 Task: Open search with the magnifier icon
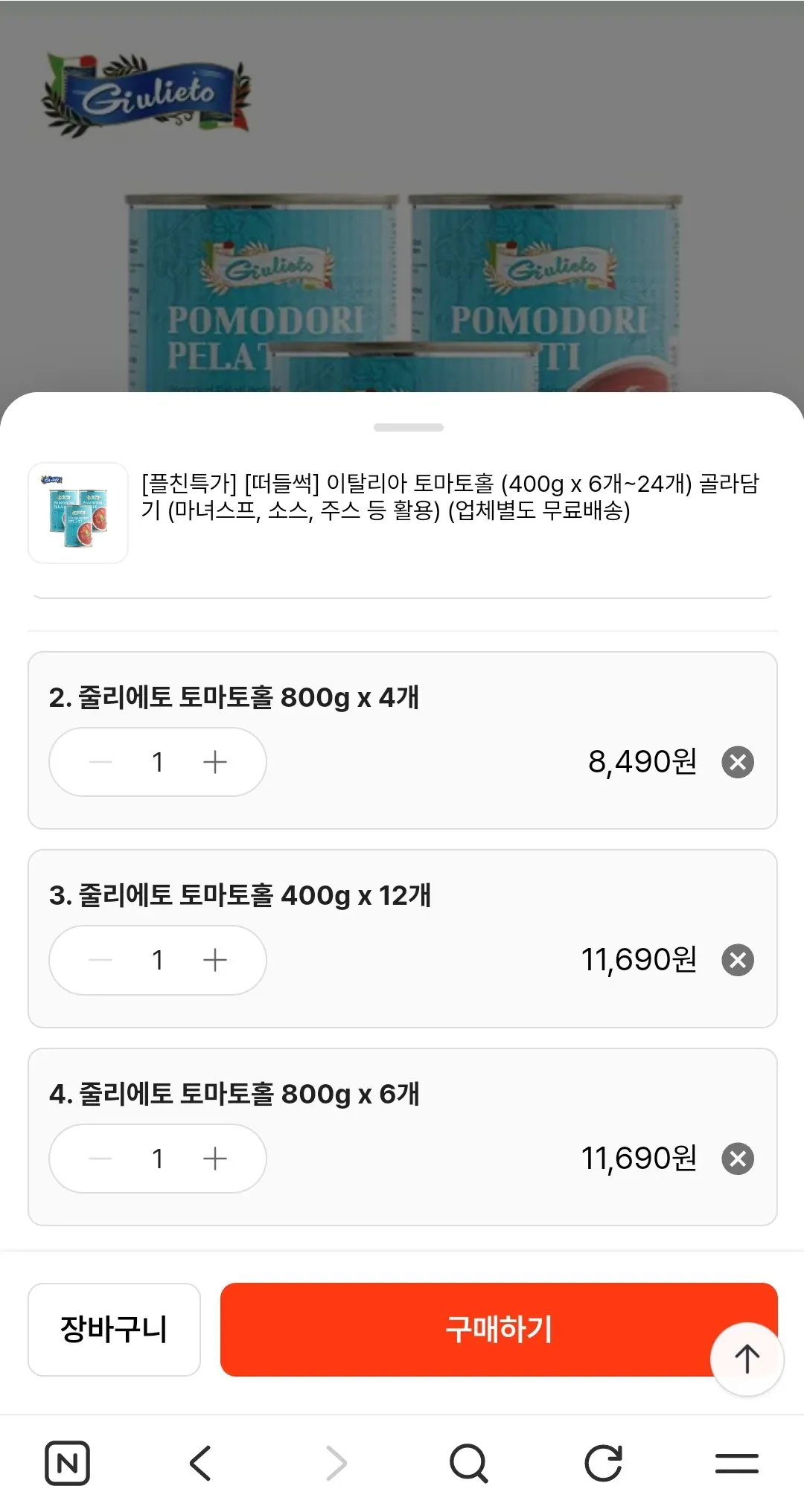click(x=468, y=1462)
